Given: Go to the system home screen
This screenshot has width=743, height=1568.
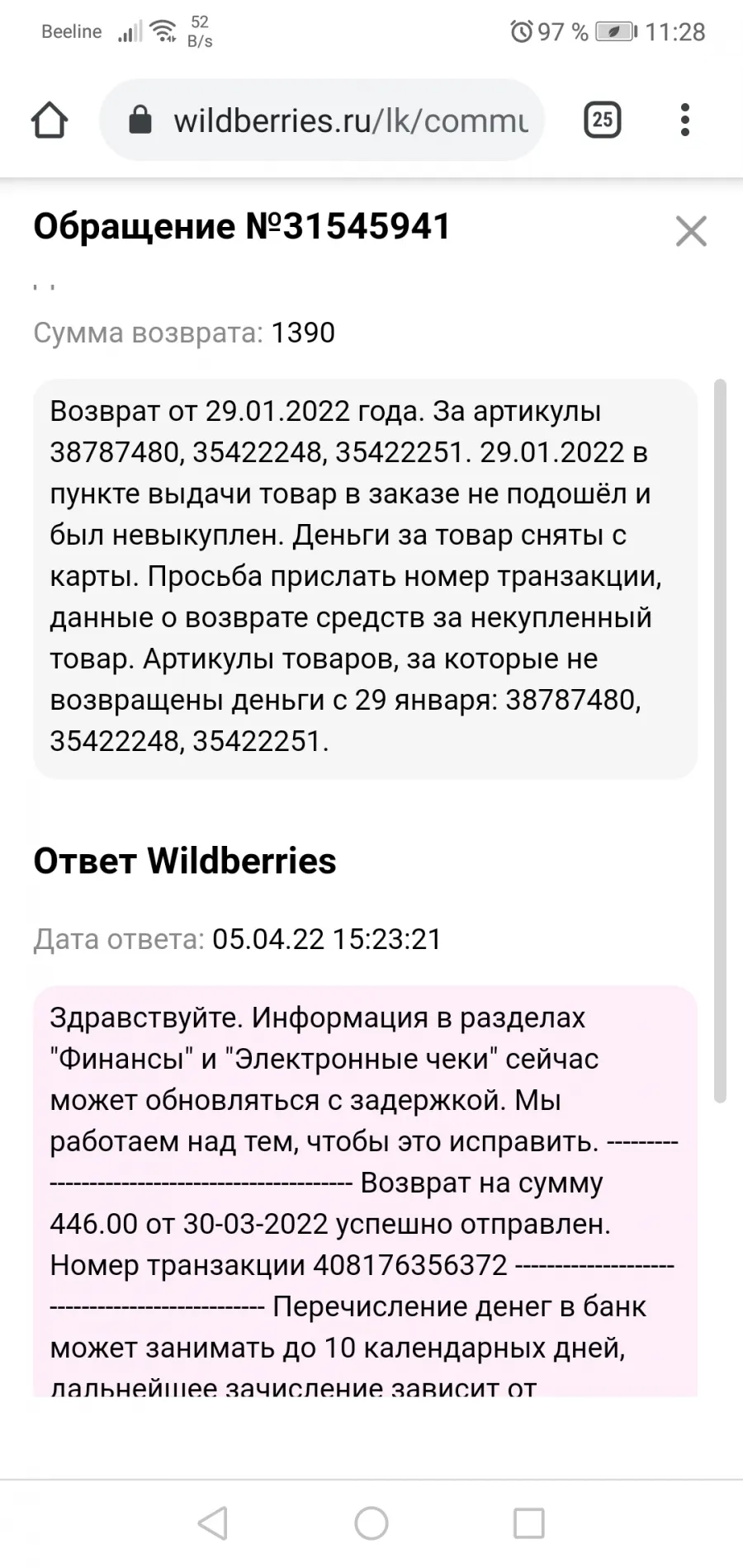Looking at the screenshot, I should click(371, 1523).
